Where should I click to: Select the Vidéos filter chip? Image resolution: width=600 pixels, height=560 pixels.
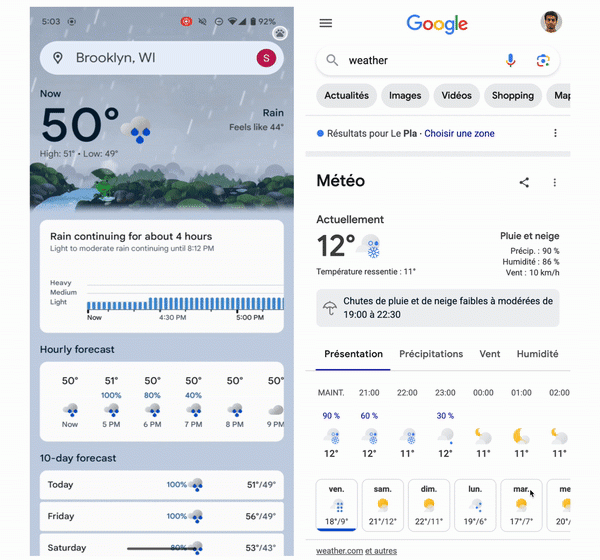[456, 96]
